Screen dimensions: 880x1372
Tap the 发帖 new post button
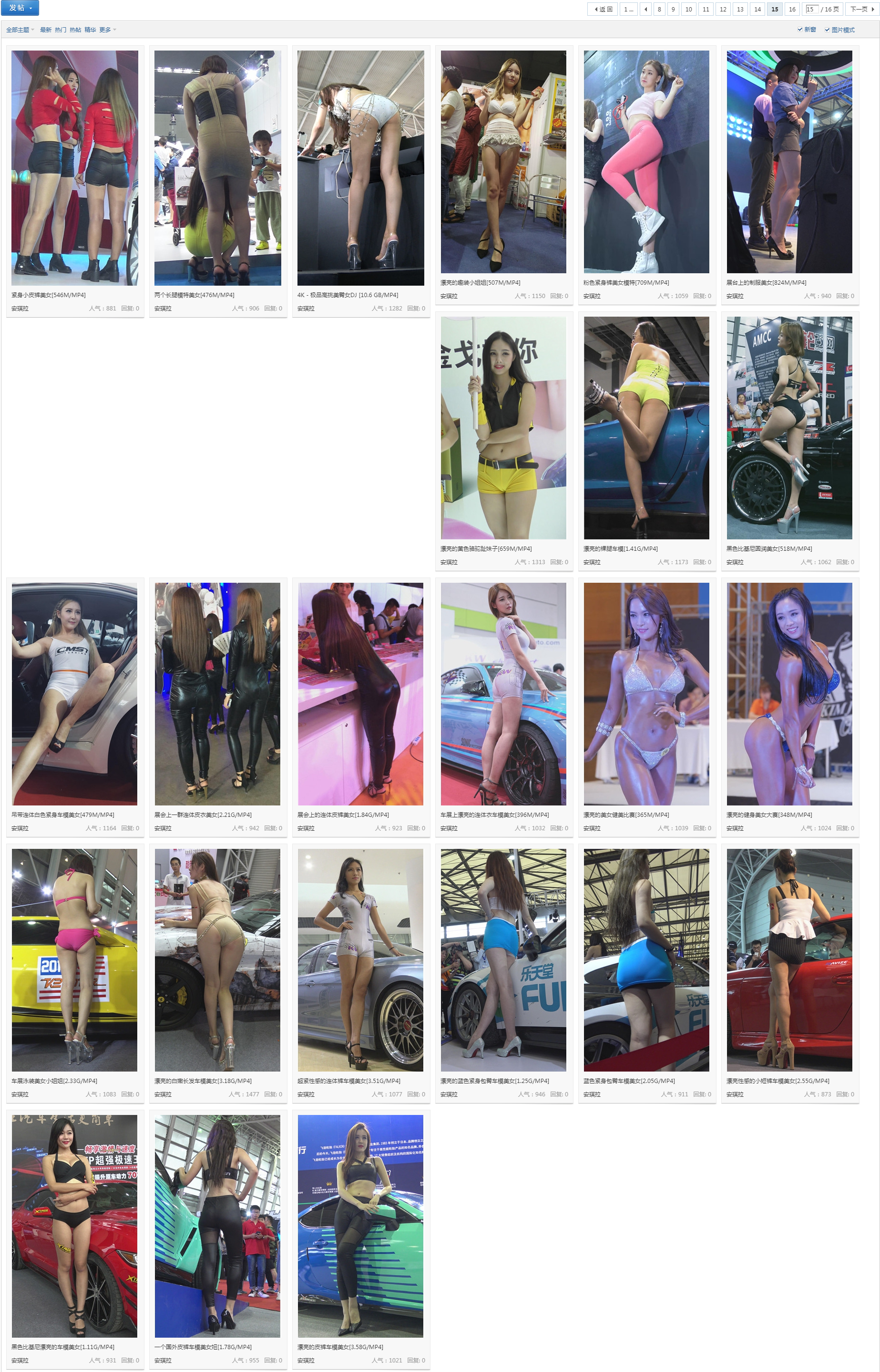(x=20, y=8)
